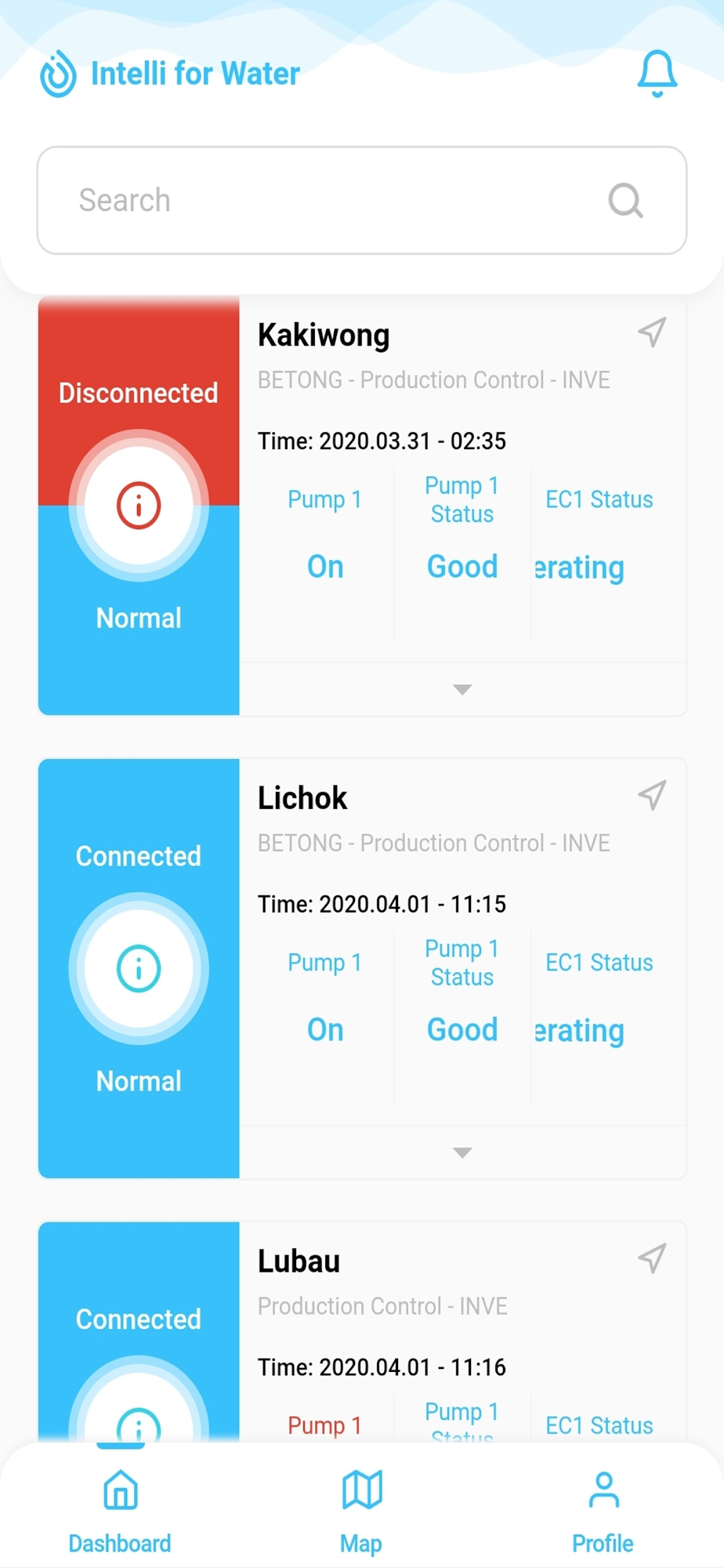
Task: Open the notifications bell
Action: [x=657, y=74]
